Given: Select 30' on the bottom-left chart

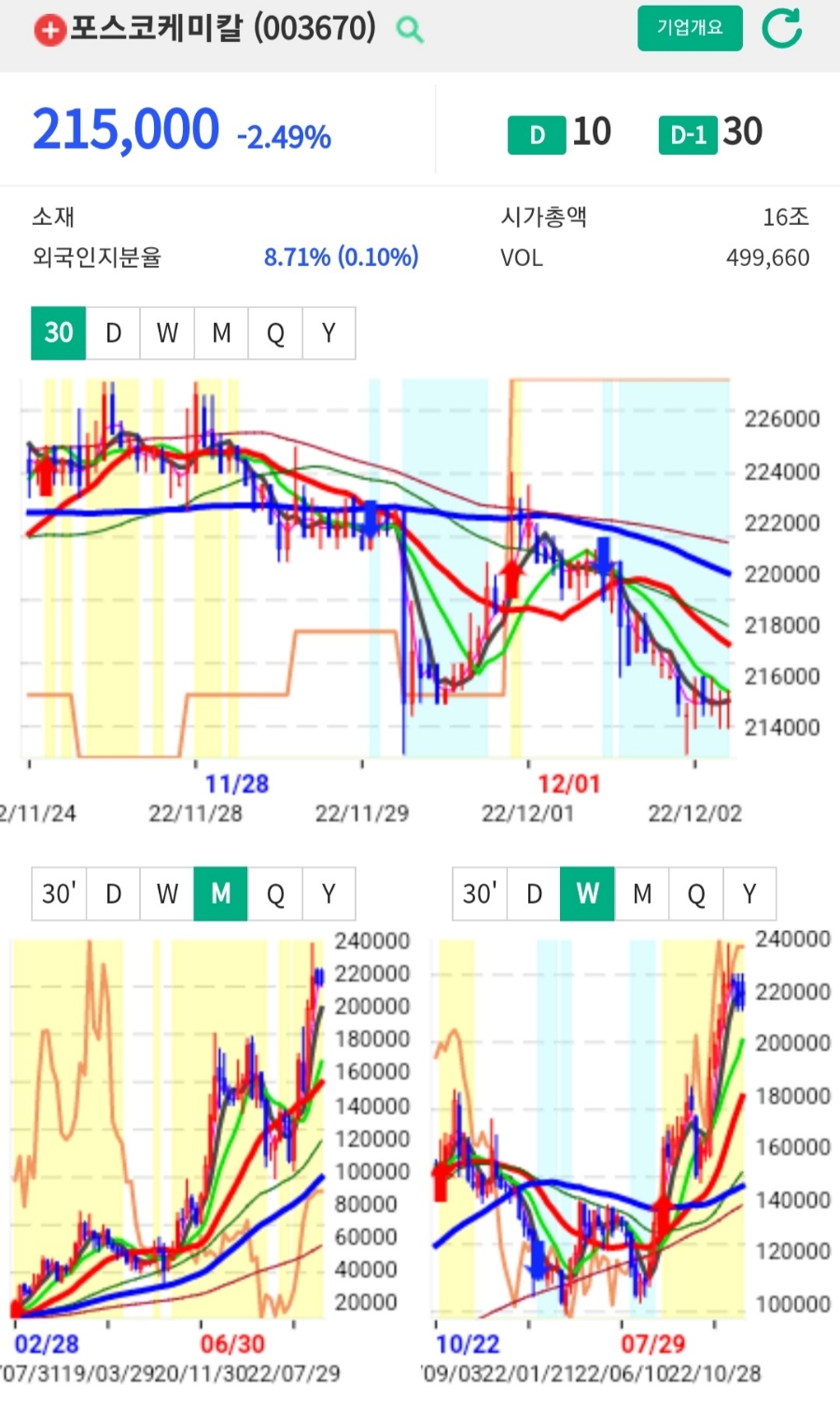Looking at the screenshot, I should tap(59, 893).
